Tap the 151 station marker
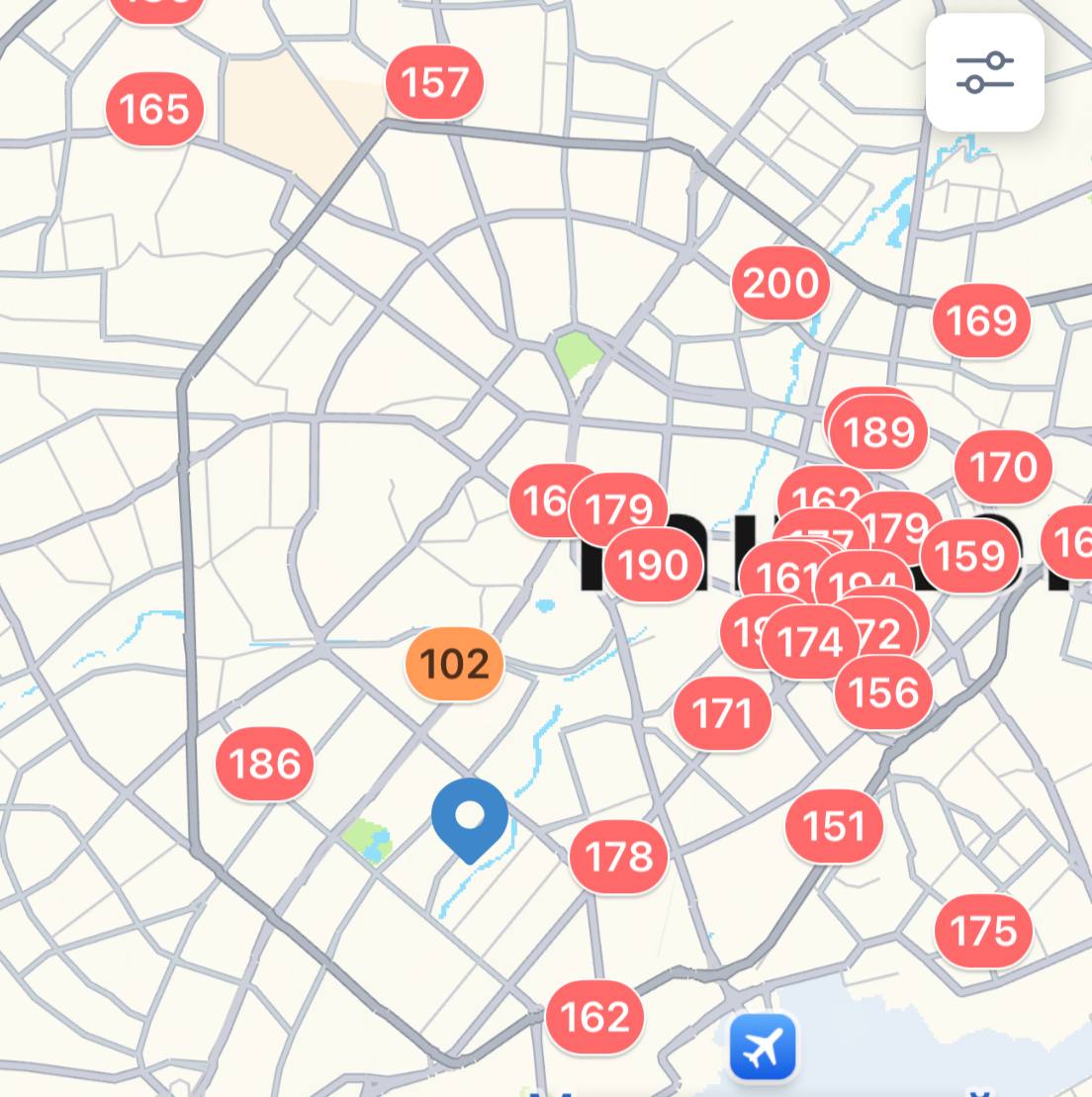 coord(834,826)
